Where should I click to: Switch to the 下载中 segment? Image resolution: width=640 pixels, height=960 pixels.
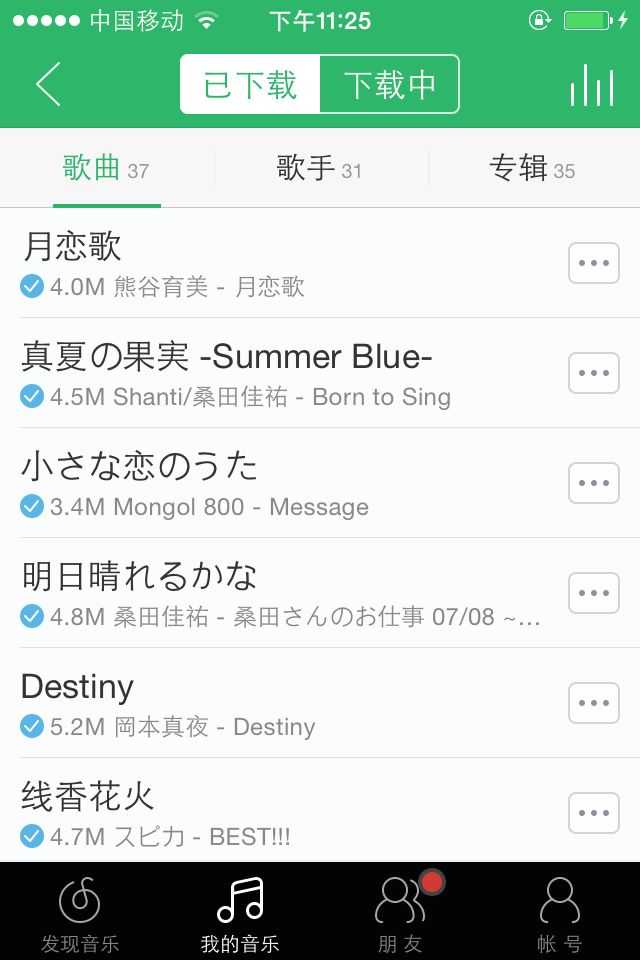[389, 85]
